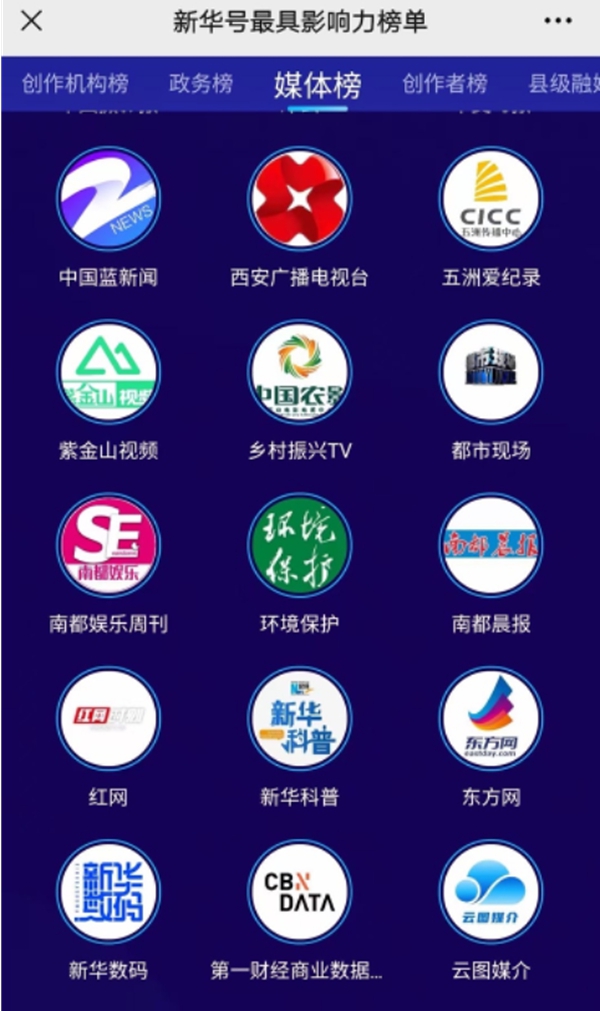Open the 环境保护 account
The image size is (600, 1011).
click(299, 545)
